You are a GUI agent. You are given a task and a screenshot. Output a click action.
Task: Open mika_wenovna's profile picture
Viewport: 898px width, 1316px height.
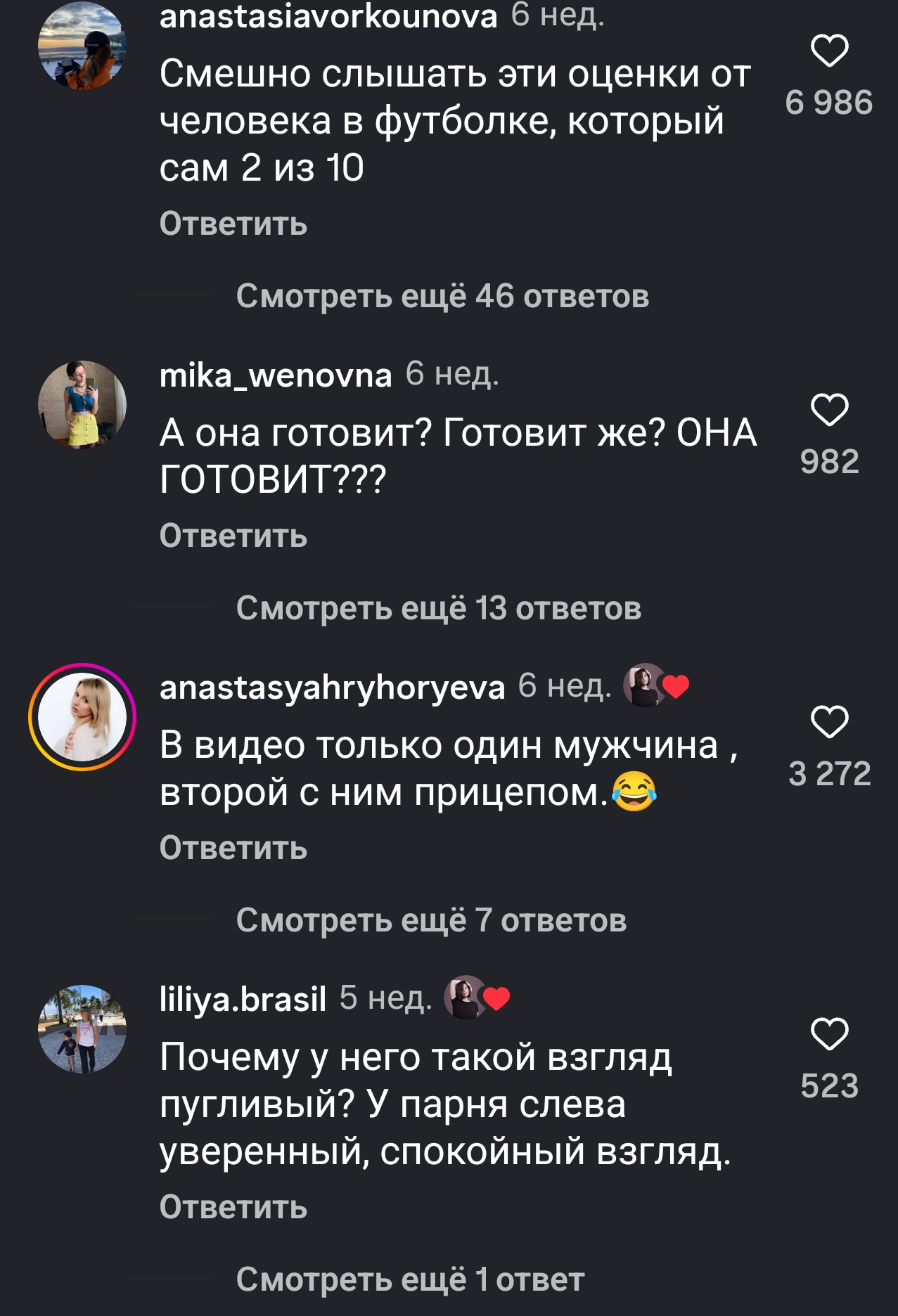click(x=82, y=405)
